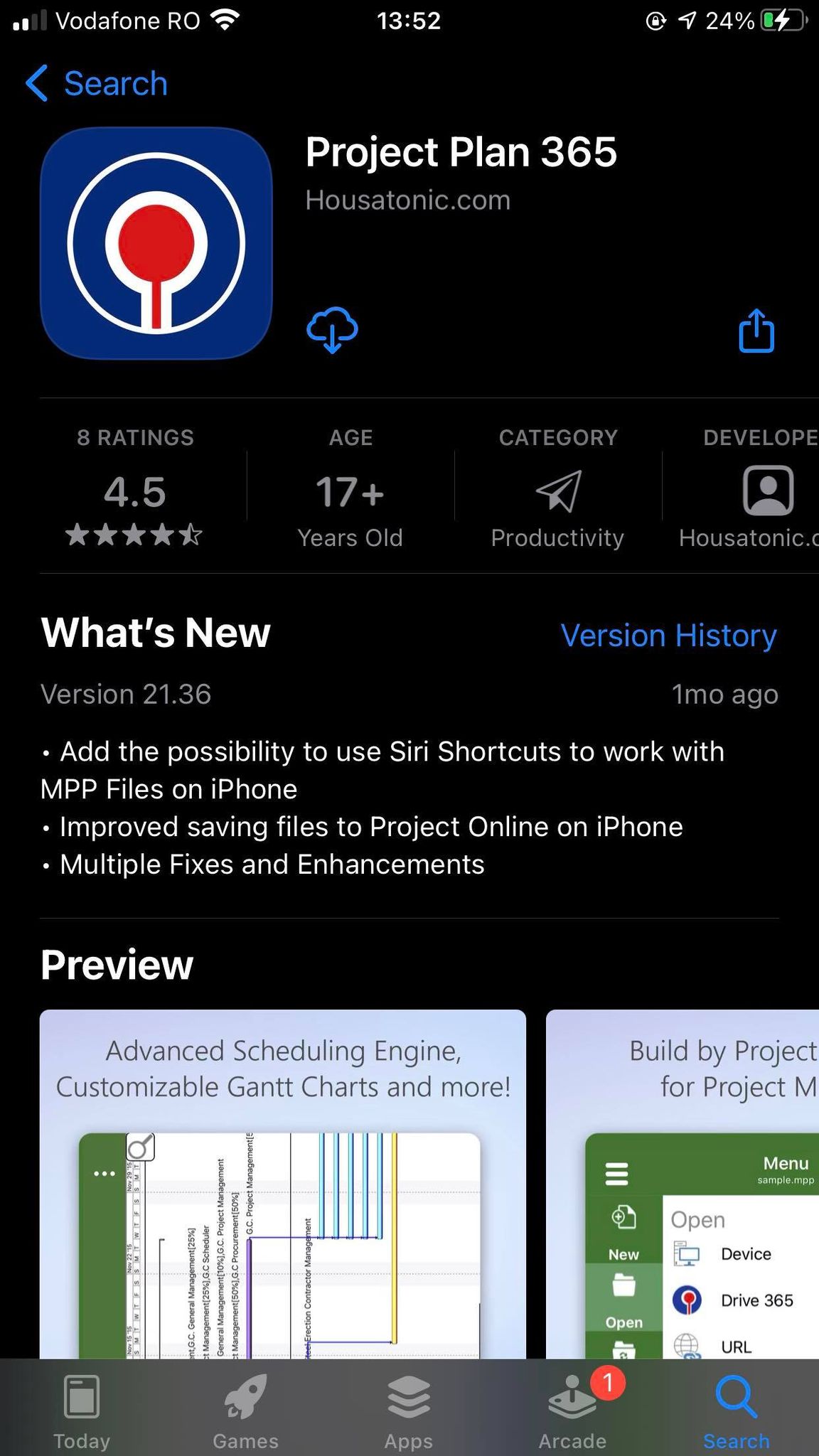Image resolution: width=819 pixels, height=1456 pixels.
Task: Go back to Search results
Action: 96,82
